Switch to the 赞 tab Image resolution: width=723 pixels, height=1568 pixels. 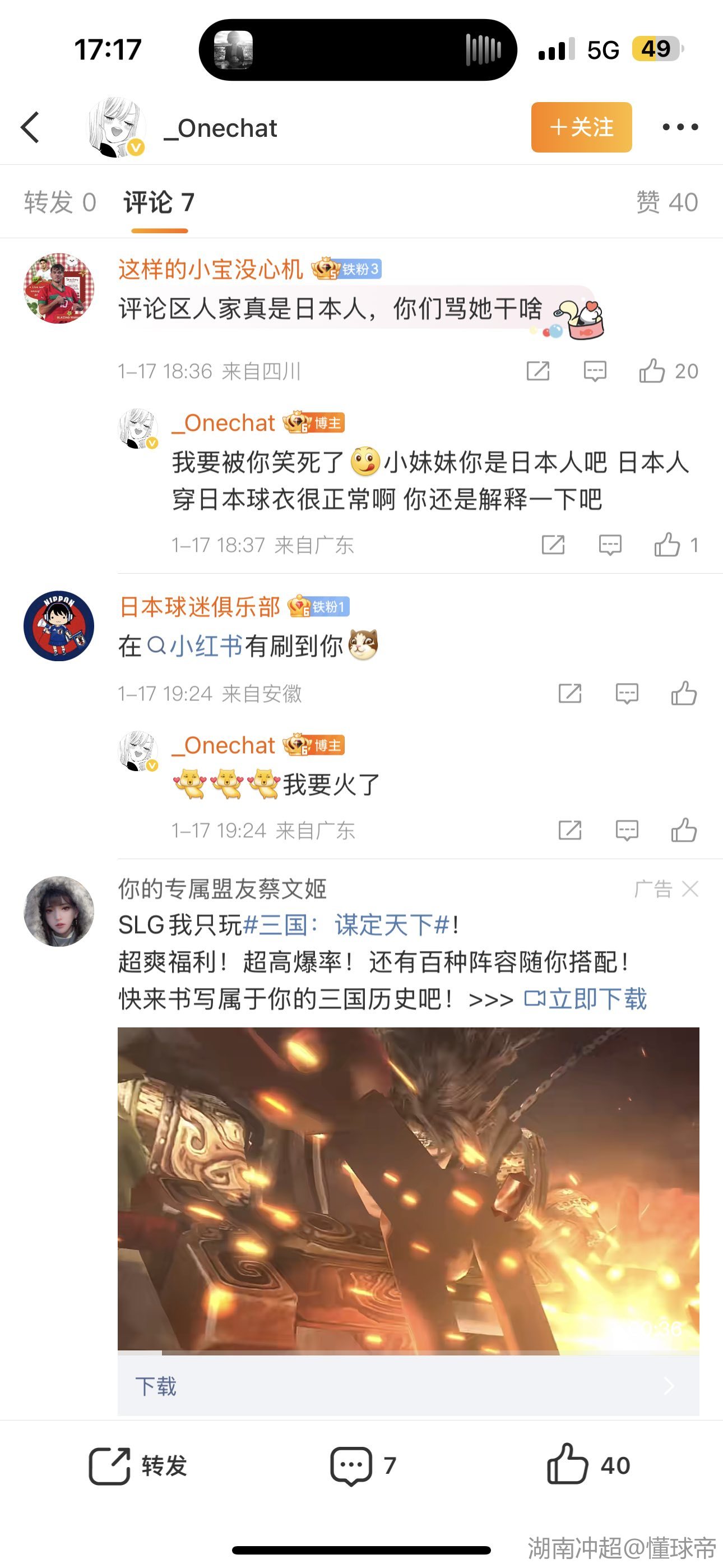[666, 202]
